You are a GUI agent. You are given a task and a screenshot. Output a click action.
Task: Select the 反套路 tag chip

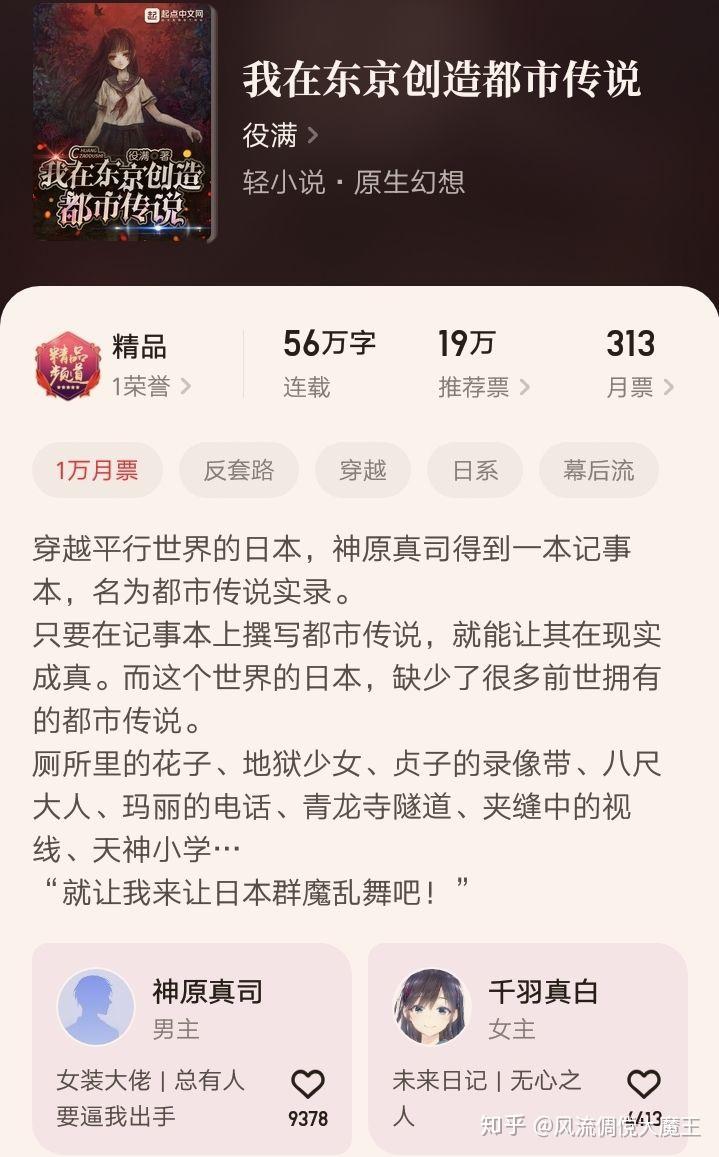238,470
